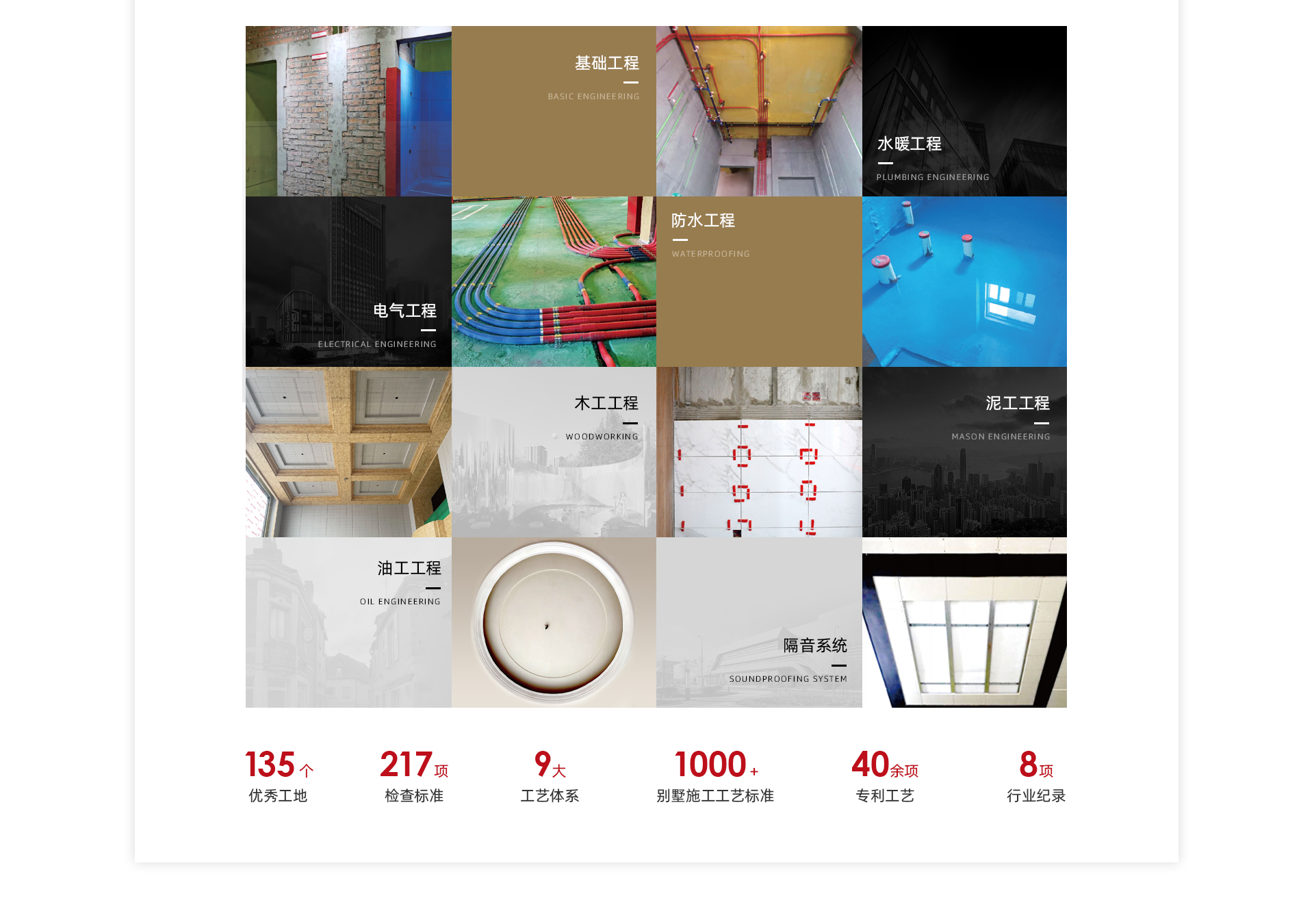
Task: Open the 防水工程 Waterproofing tile
Action: (x=759, y=281)
